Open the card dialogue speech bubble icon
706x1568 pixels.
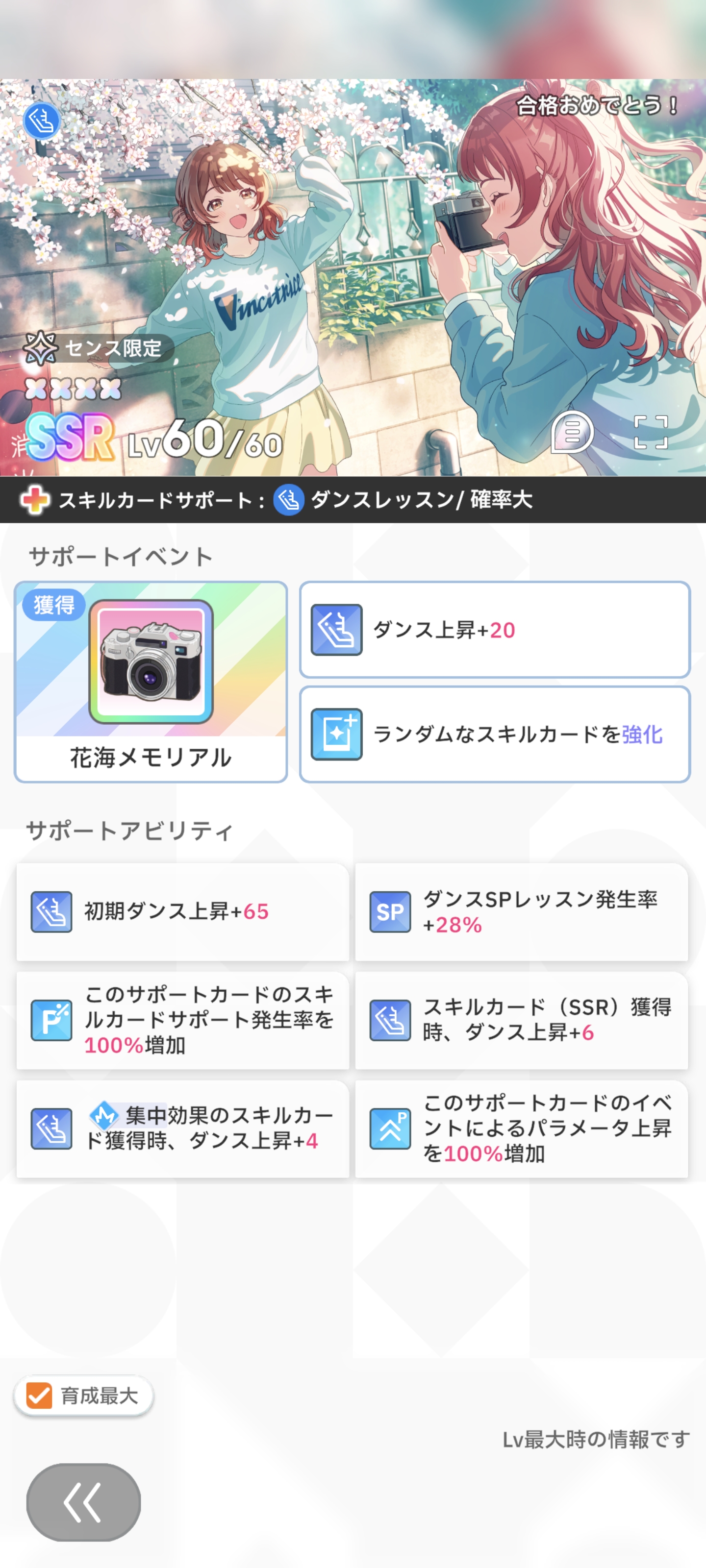tap(571, 433)
